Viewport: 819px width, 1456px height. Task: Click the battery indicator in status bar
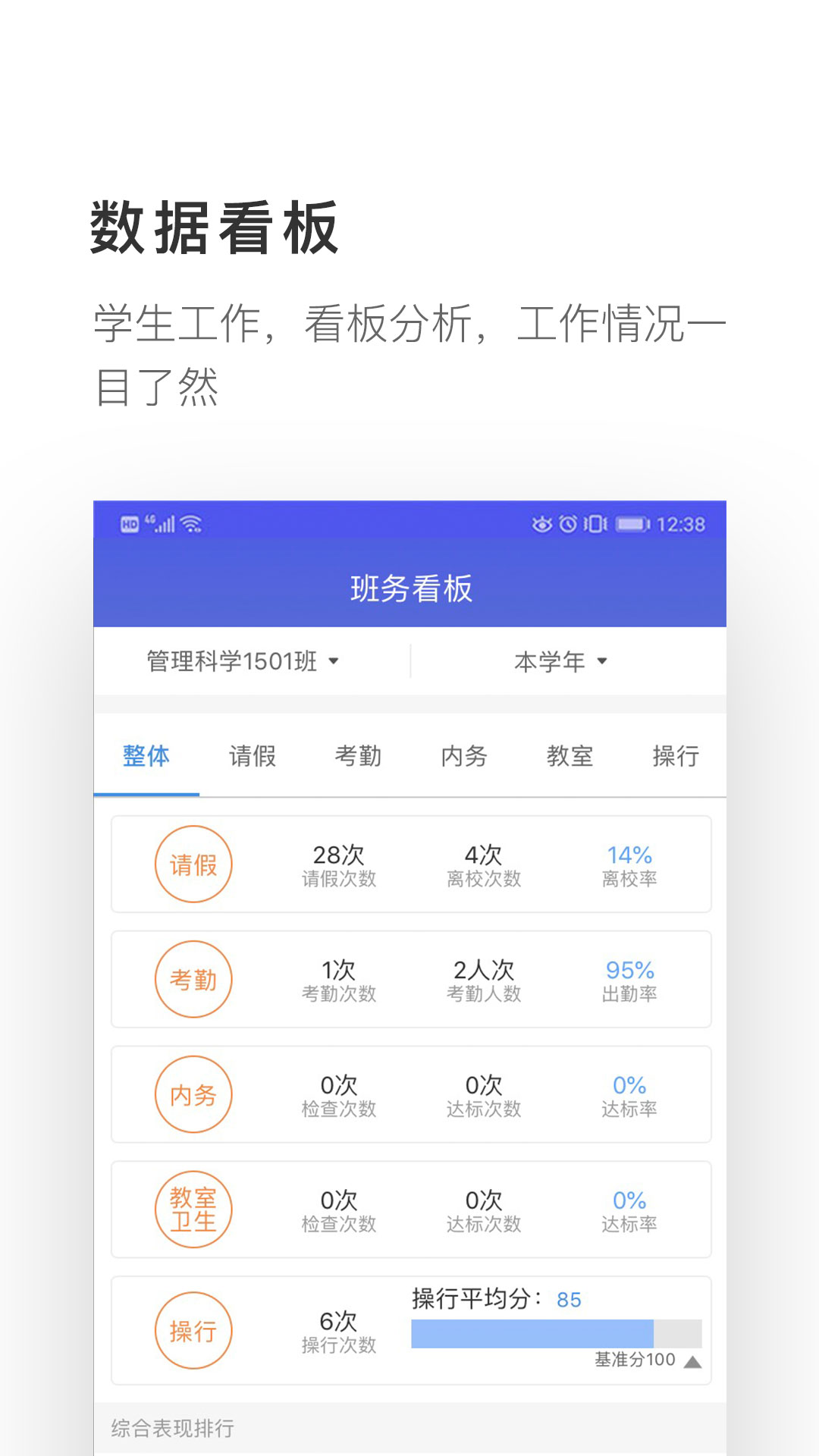tap(632, 523)
